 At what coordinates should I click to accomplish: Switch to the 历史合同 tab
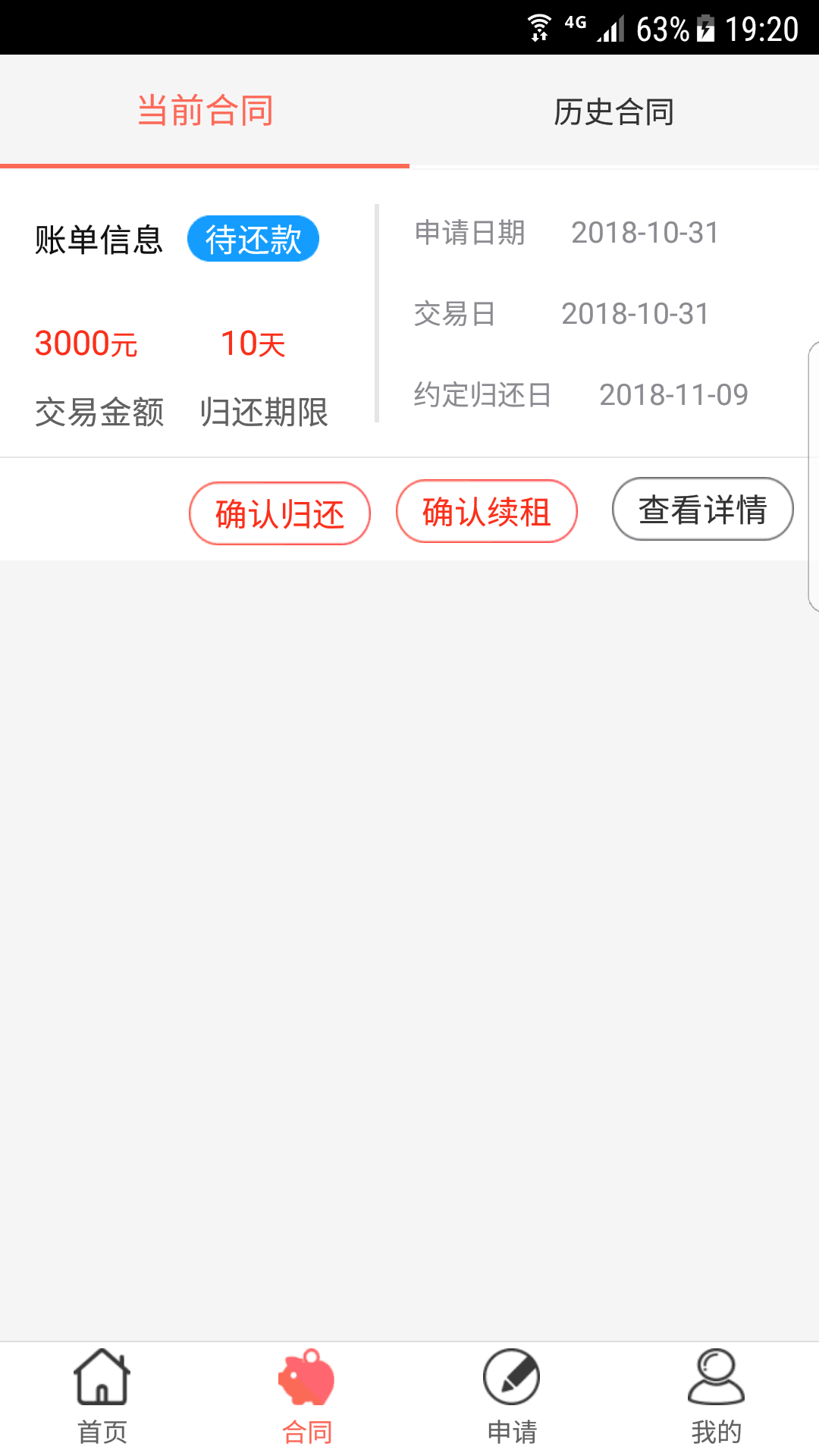[x=614, y=111]
